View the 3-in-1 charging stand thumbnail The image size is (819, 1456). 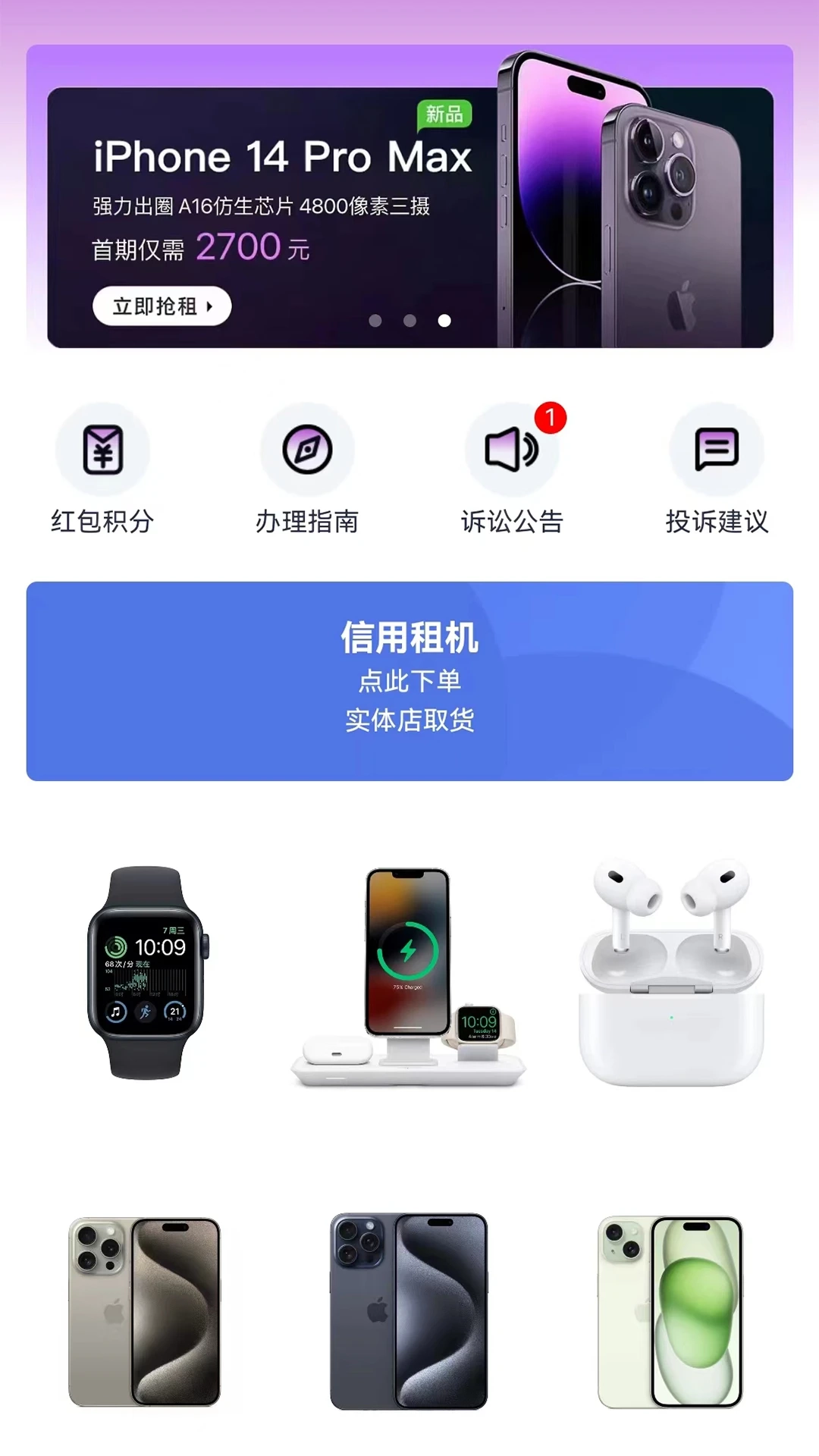(x=409, y=978)
